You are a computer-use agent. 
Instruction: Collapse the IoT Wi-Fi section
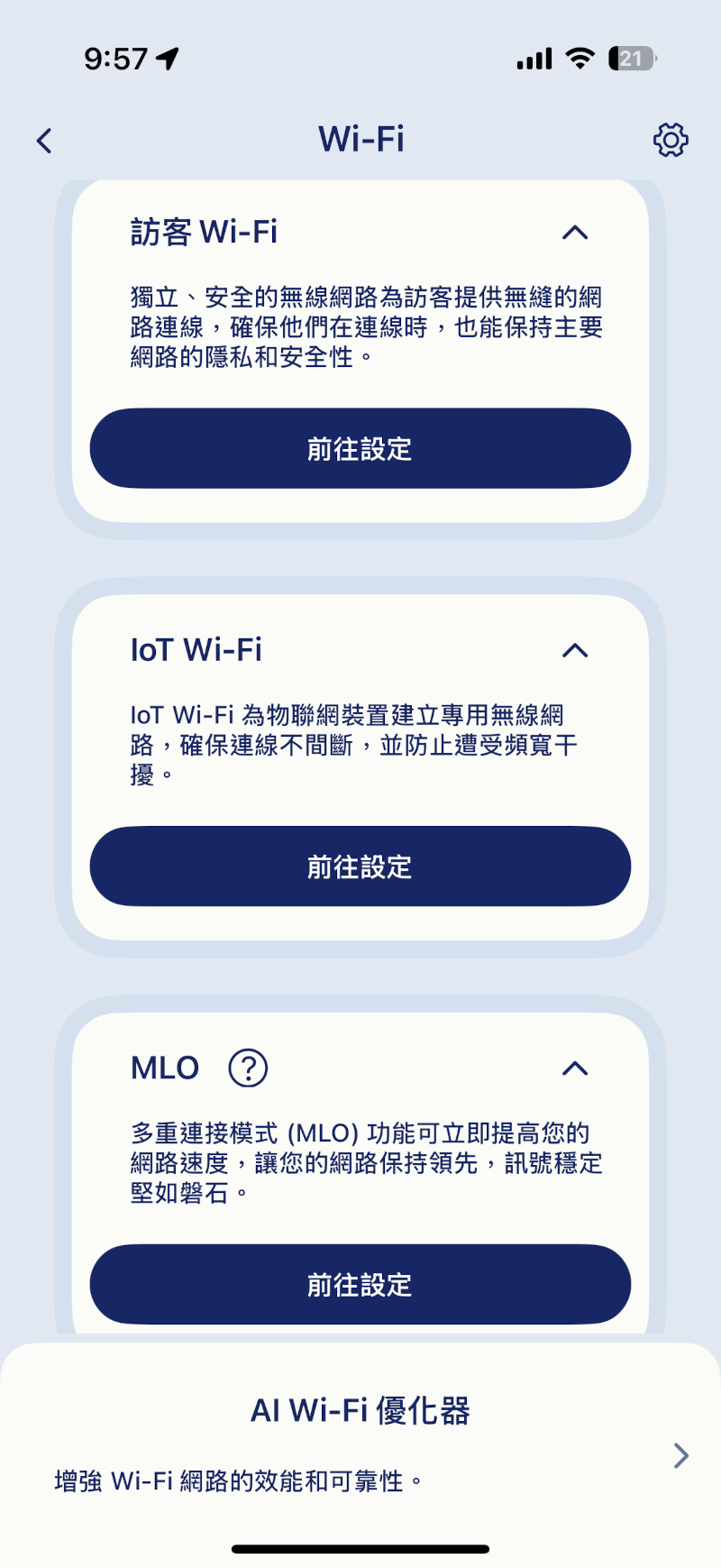(574, 650)
